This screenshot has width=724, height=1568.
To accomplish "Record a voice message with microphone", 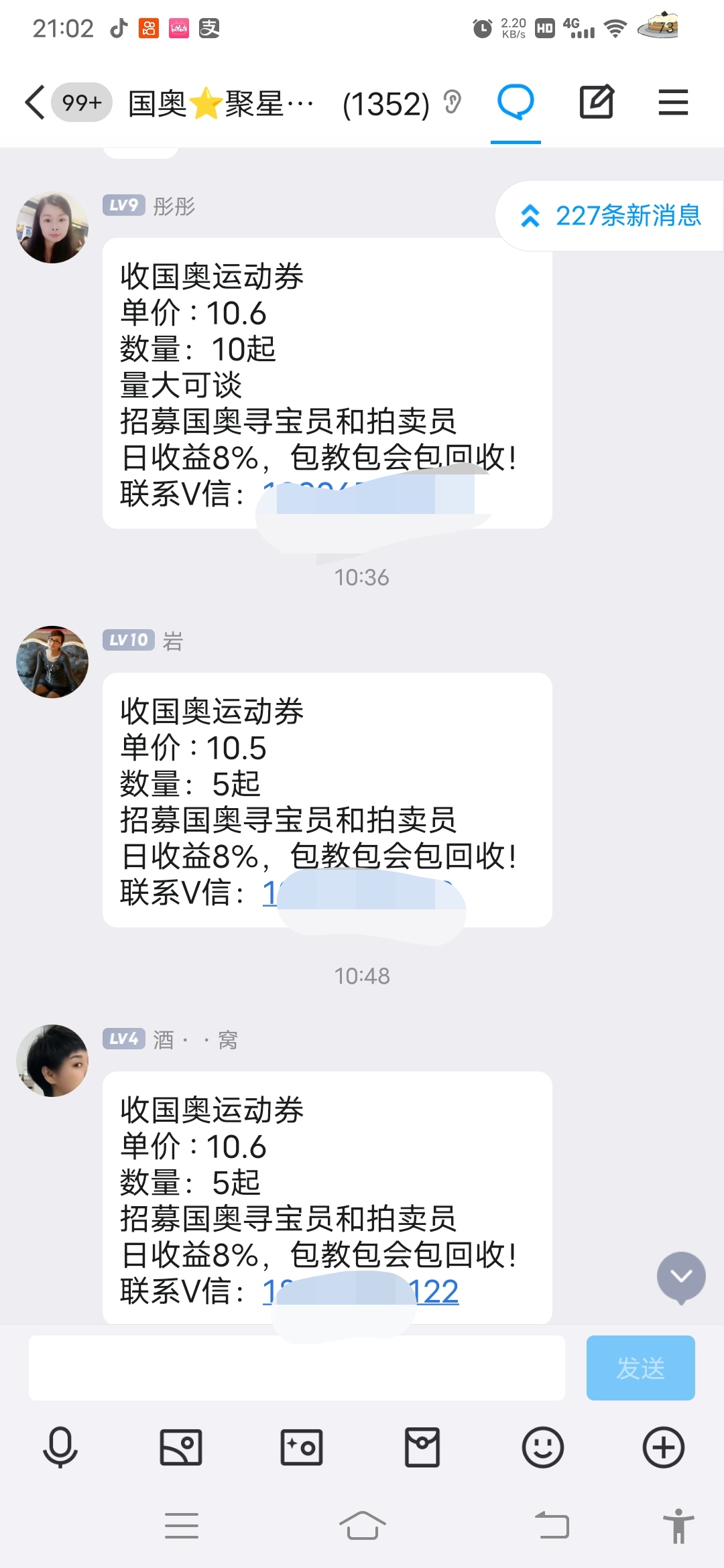I will pos(60,1447).
